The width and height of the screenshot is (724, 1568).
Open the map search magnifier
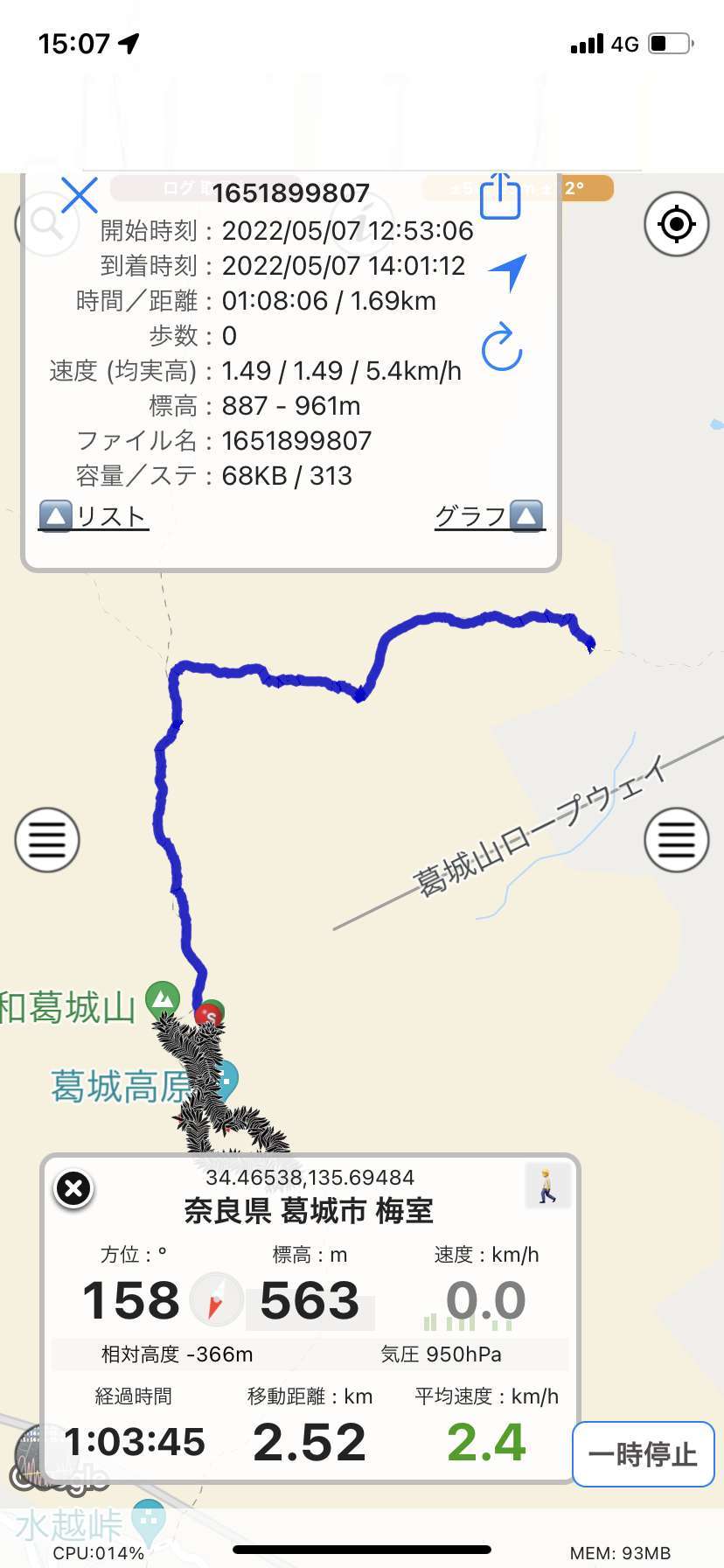pyautogui.click(x=44, y=224)
